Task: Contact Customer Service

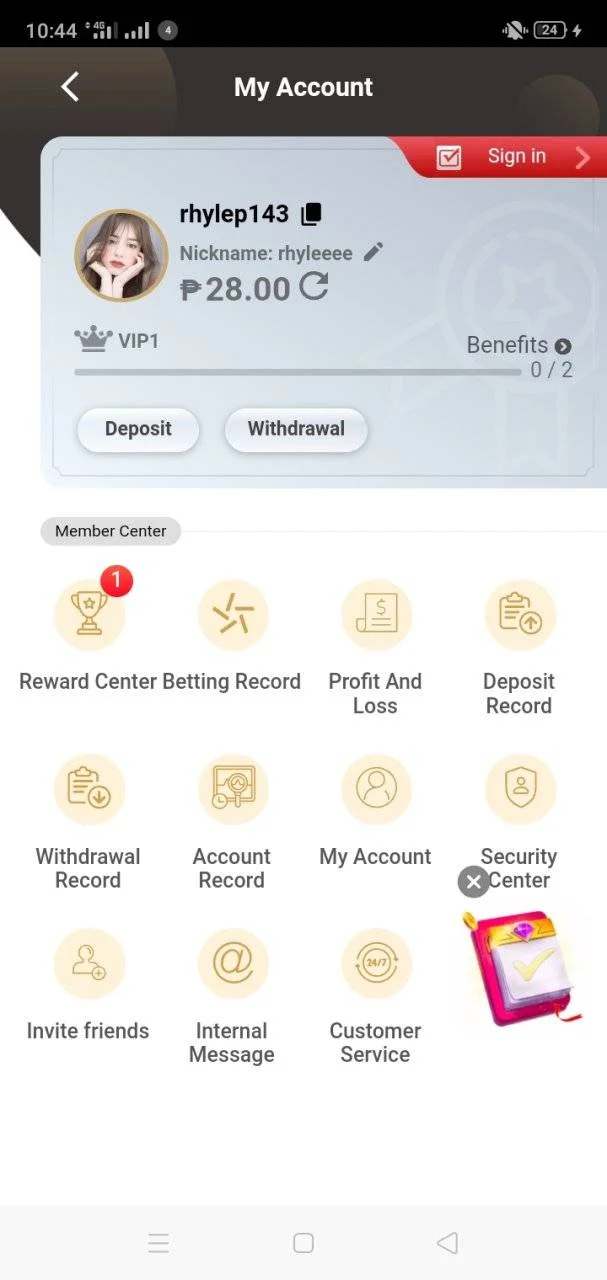Action: click(x=375, y=997)
